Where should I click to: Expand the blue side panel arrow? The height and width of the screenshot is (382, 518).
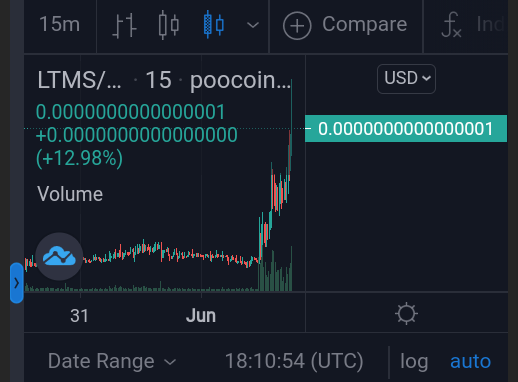click(17, 283)
